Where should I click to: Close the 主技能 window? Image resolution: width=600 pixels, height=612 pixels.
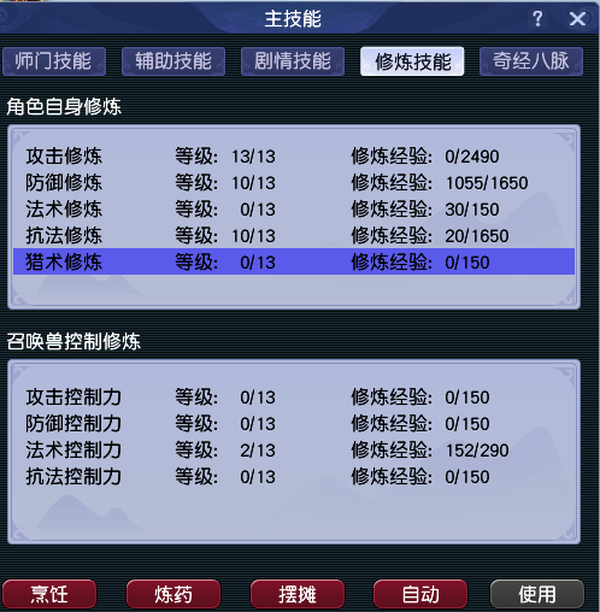pyautogui.click(x=577, y=18)
